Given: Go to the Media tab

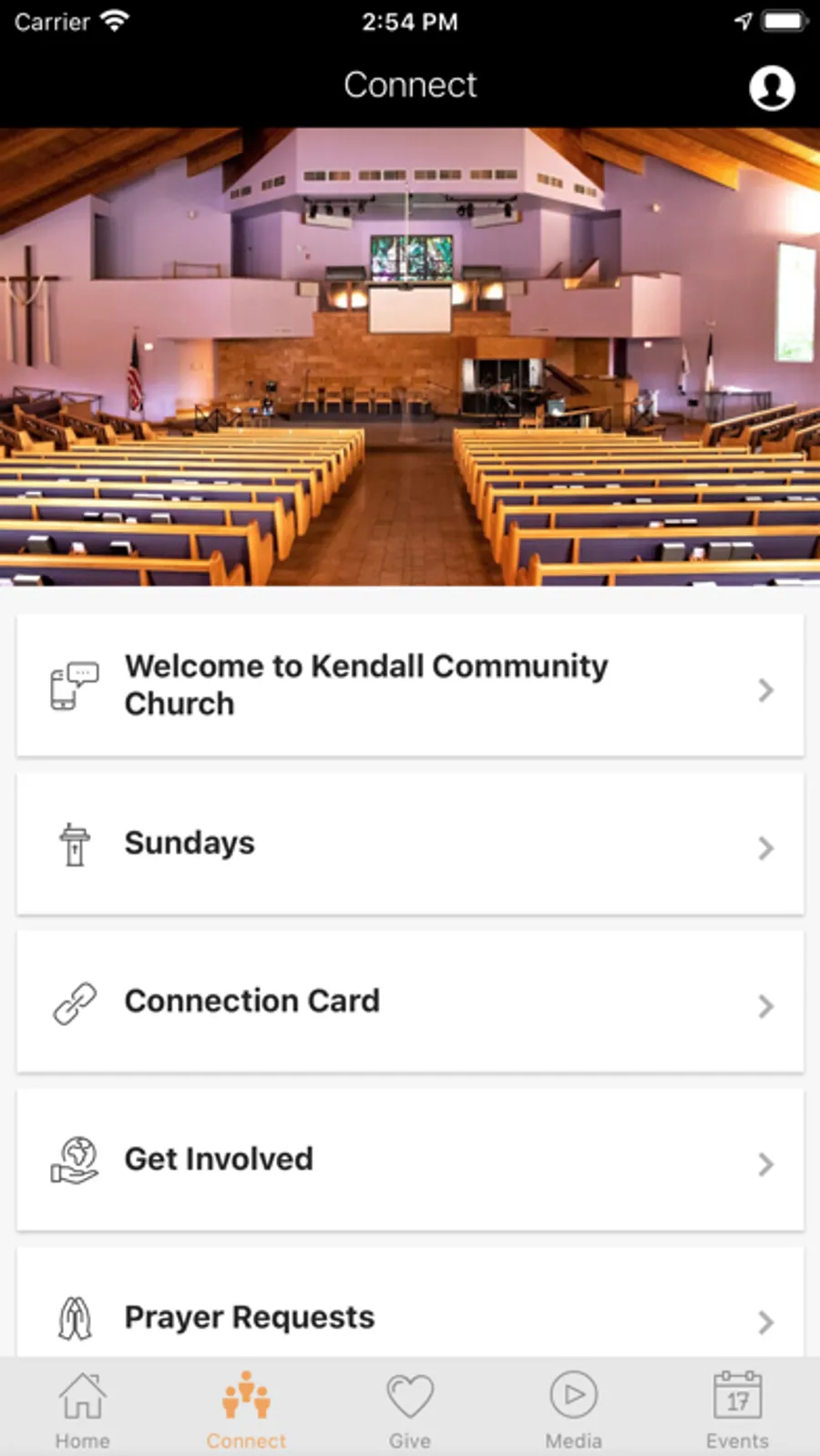Looking at the screenshot, I should tap(574, 1409).
